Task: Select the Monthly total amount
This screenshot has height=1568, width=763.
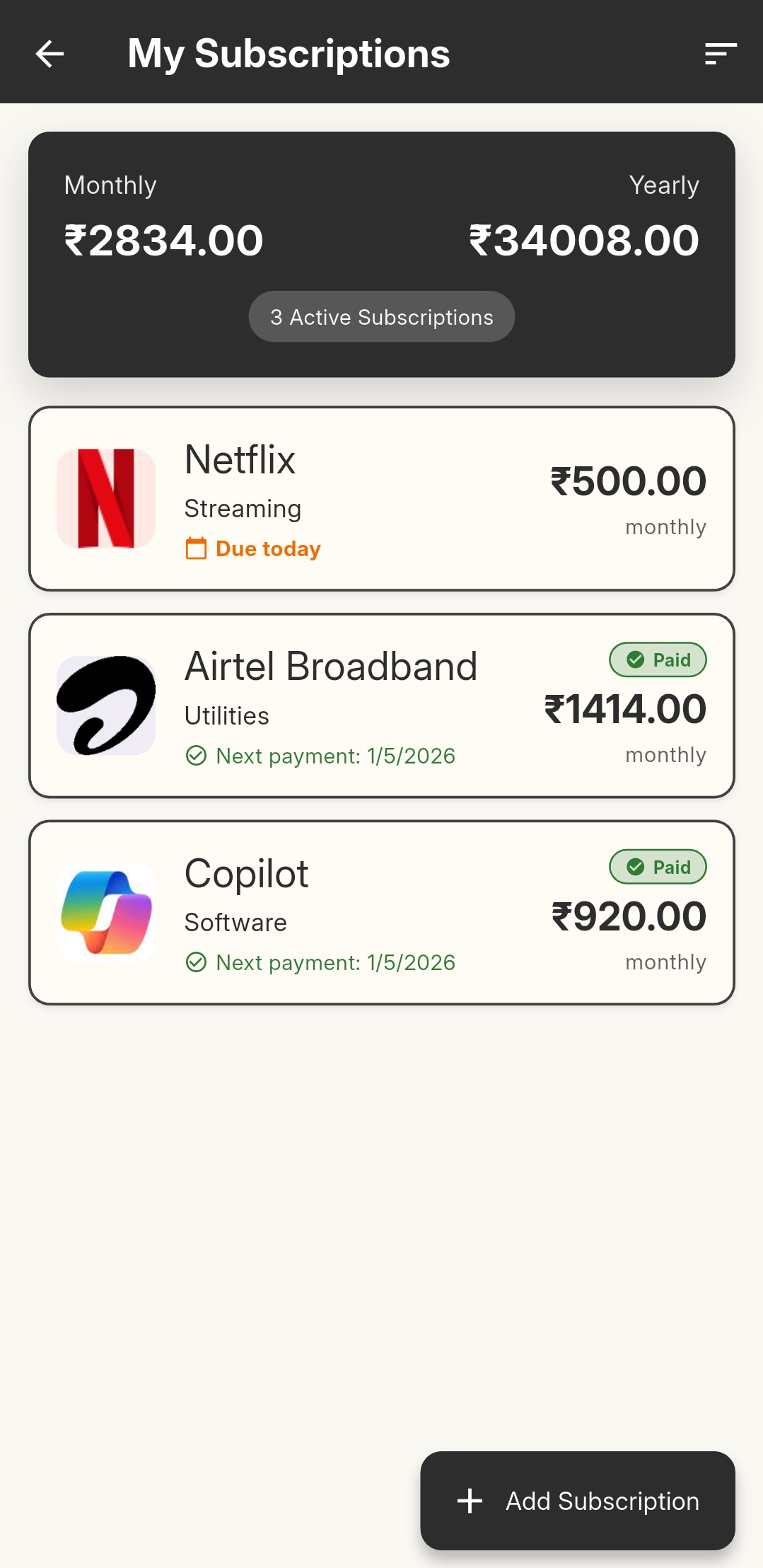Action: pos(163,240)
